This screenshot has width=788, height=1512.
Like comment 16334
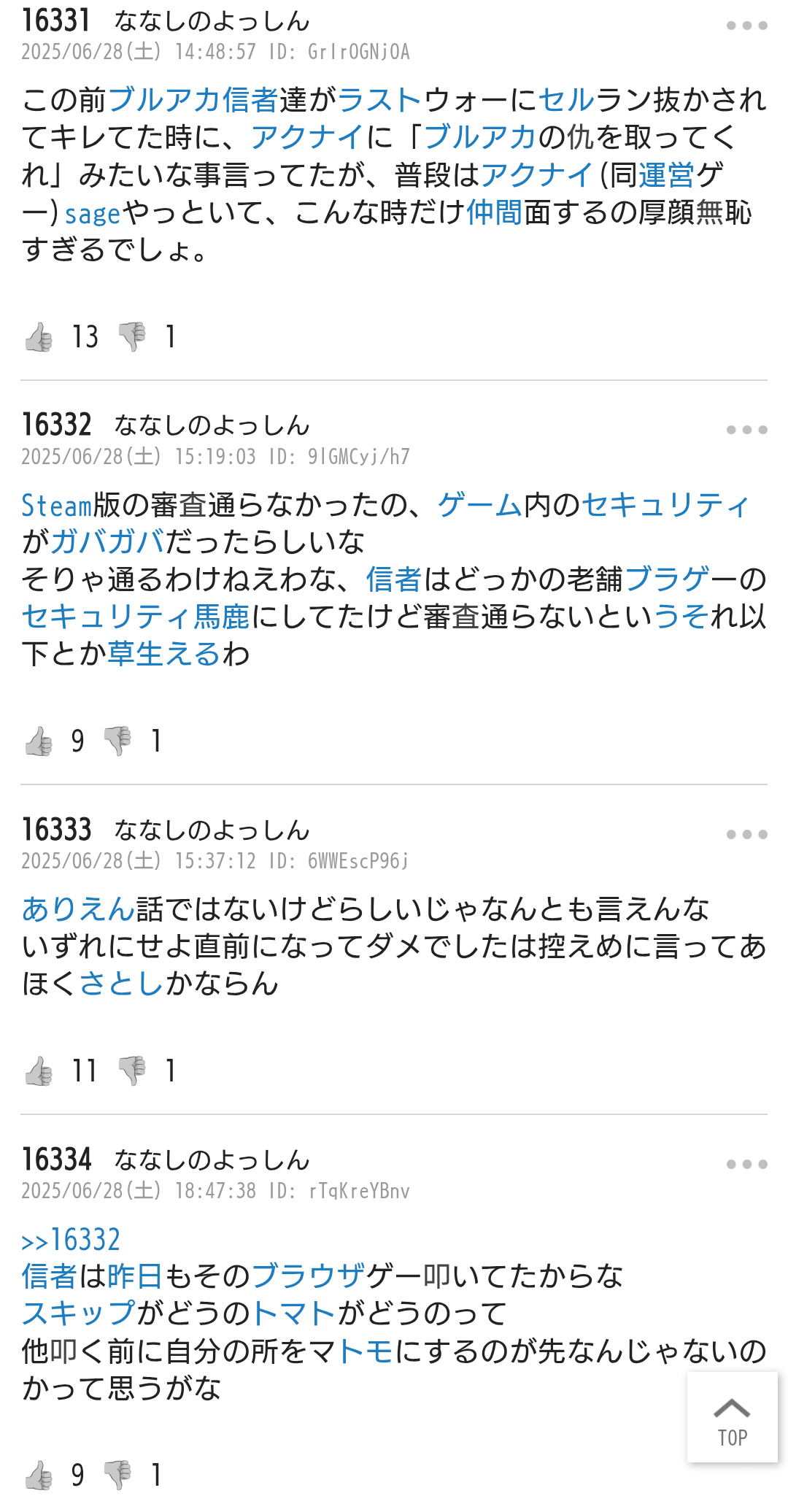point(39,1476)
